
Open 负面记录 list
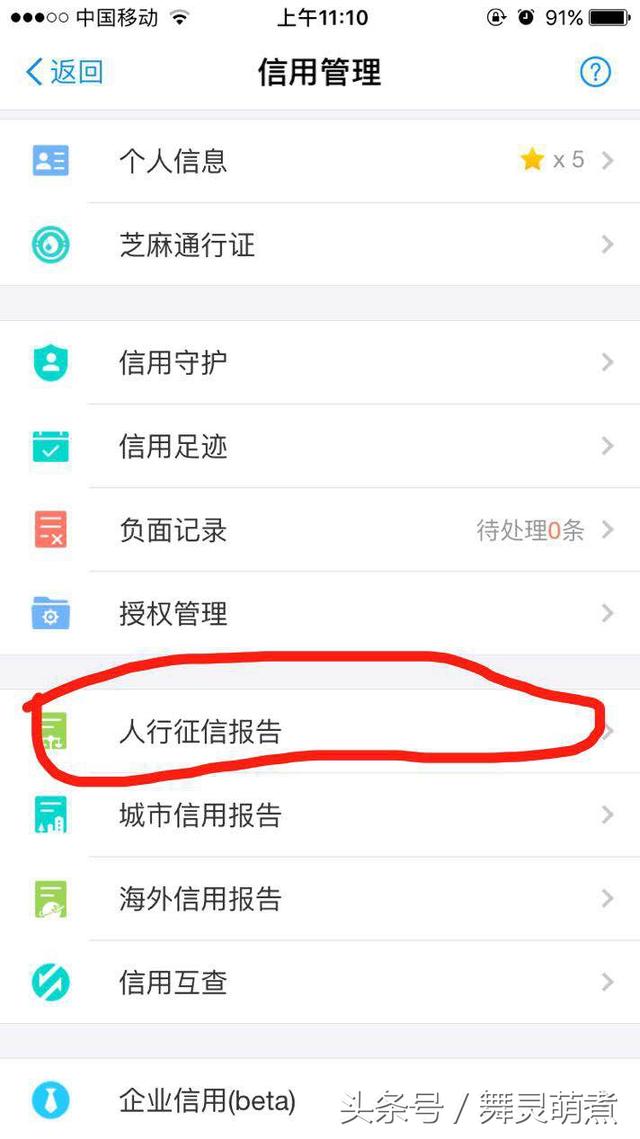[320, 530]
